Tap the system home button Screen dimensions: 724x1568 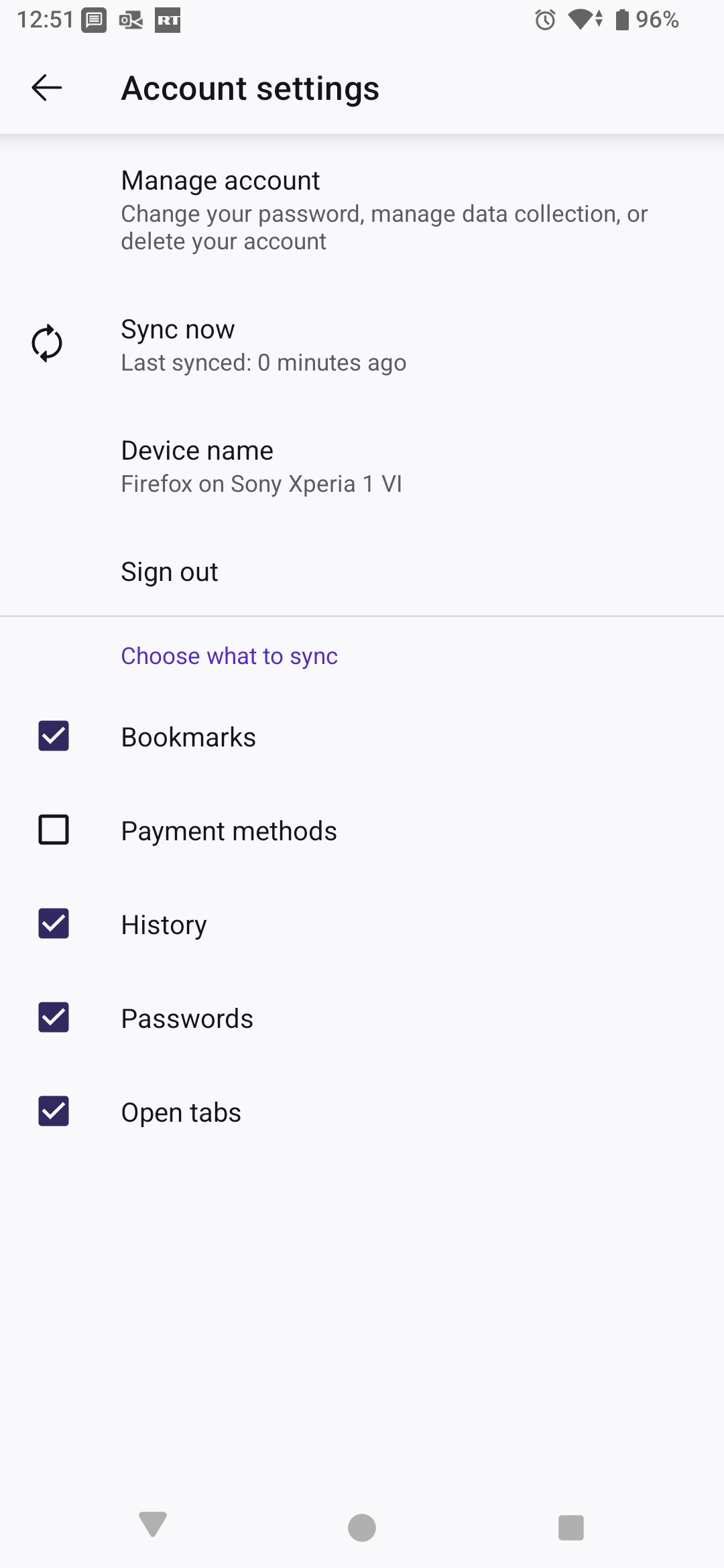pyautogui.click(x=362, y=1528)
